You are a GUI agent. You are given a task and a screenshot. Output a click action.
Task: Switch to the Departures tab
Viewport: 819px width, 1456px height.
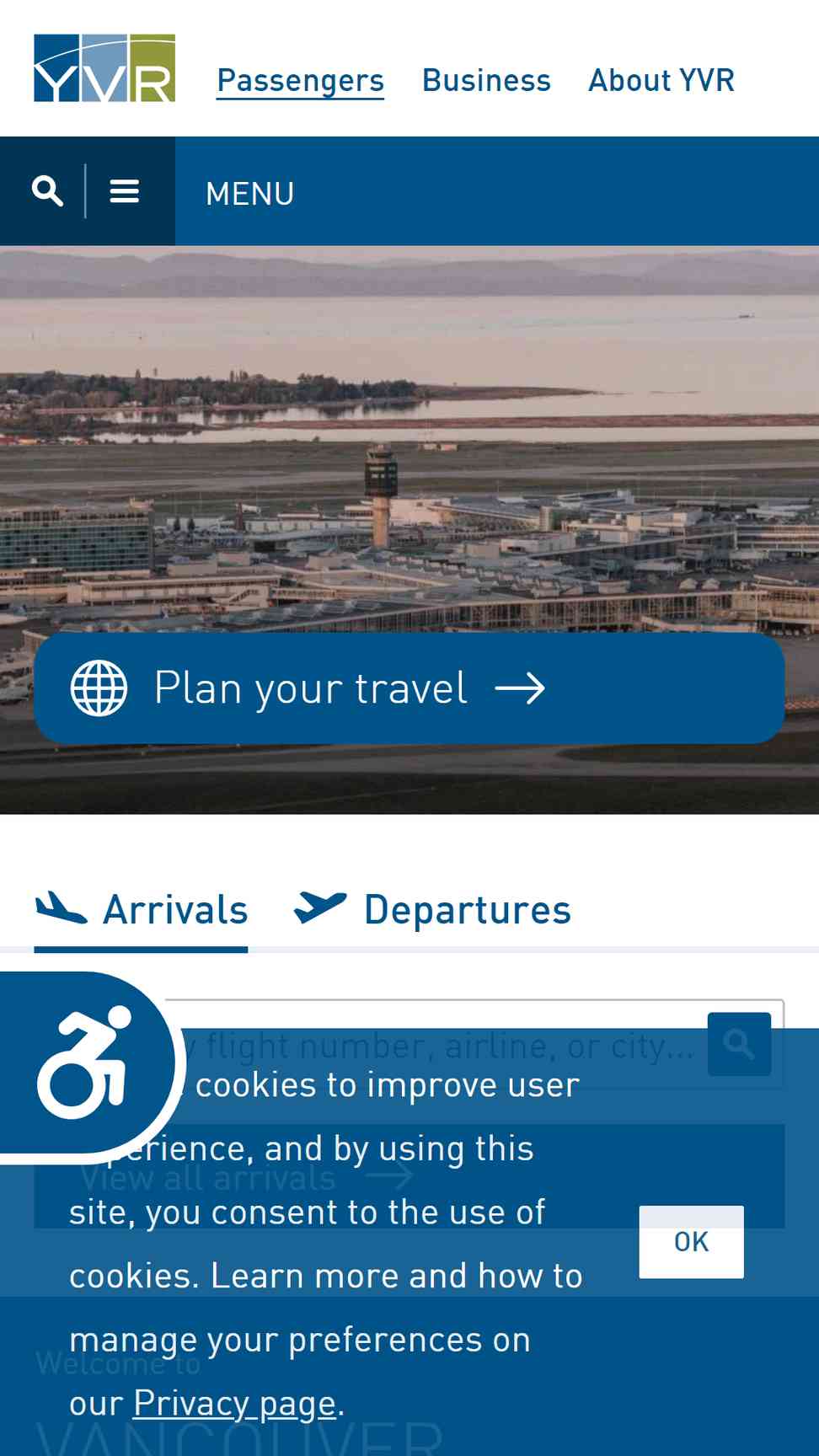[x=432, y=911]
